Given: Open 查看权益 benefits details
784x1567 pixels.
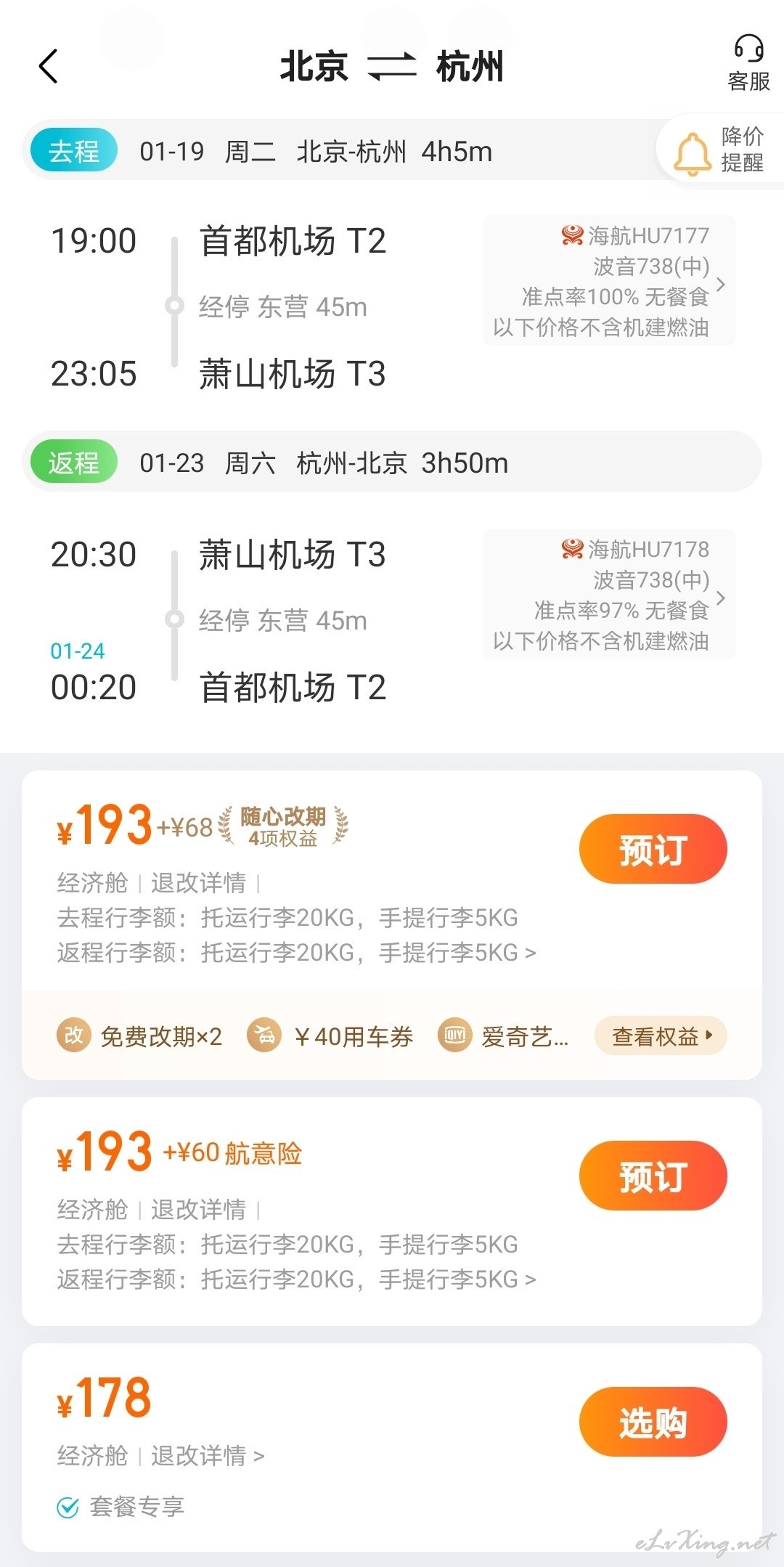Looking at the screenshot, I should click(661, 1035).
